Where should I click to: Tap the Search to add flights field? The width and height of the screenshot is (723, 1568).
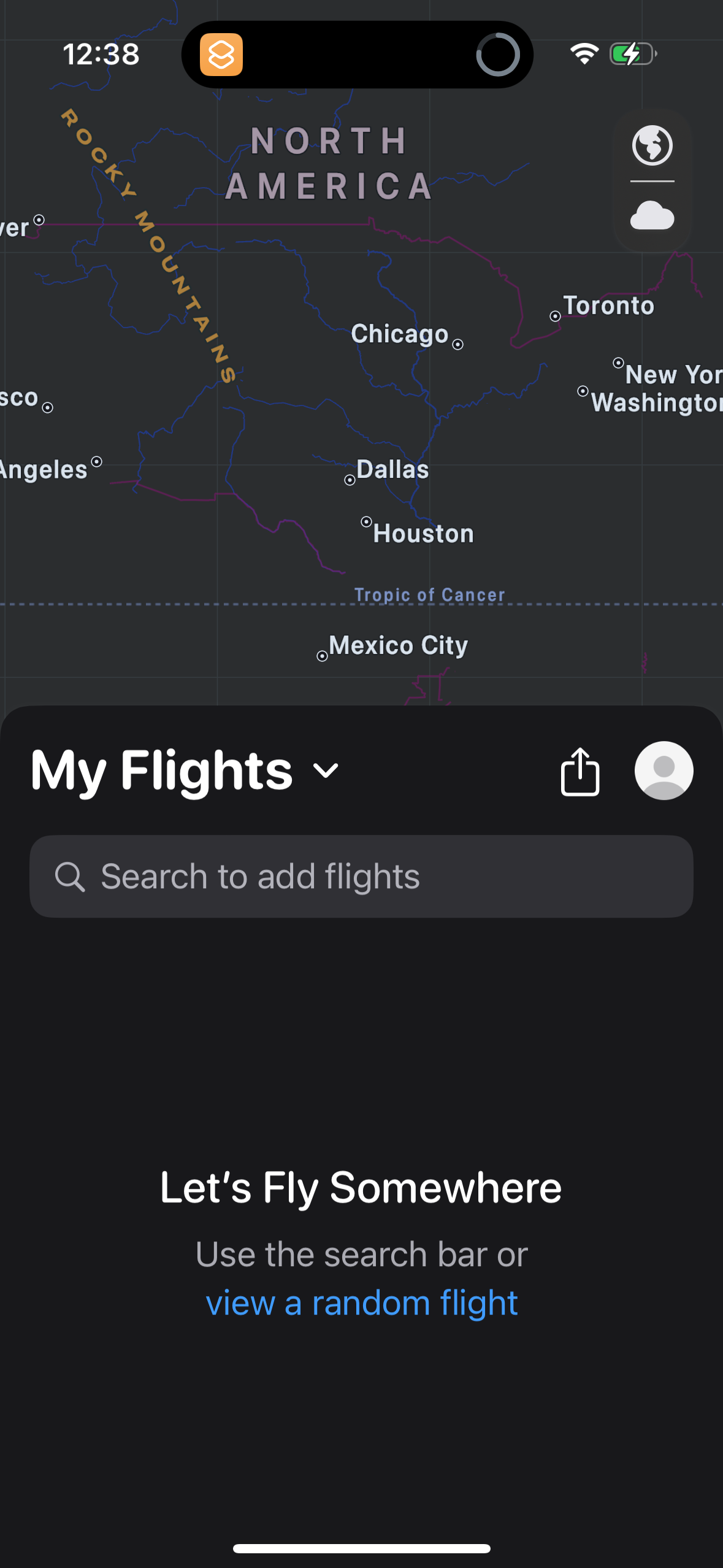point(361,876)
